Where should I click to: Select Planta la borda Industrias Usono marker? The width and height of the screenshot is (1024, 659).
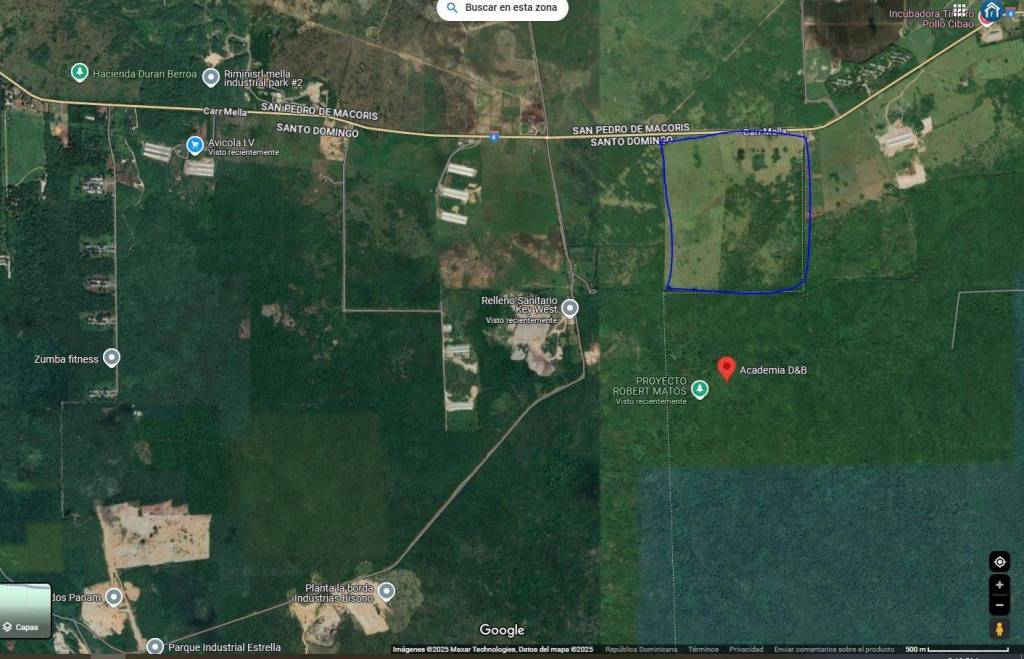click(386, 591)
